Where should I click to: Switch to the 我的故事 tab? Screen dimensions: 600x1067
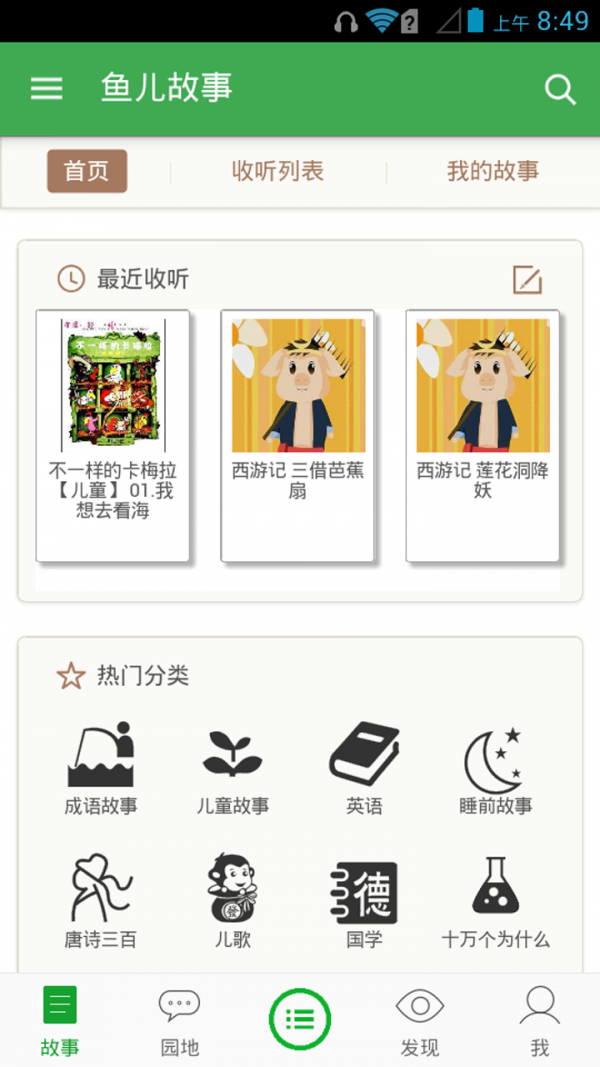tap(492, 171)
